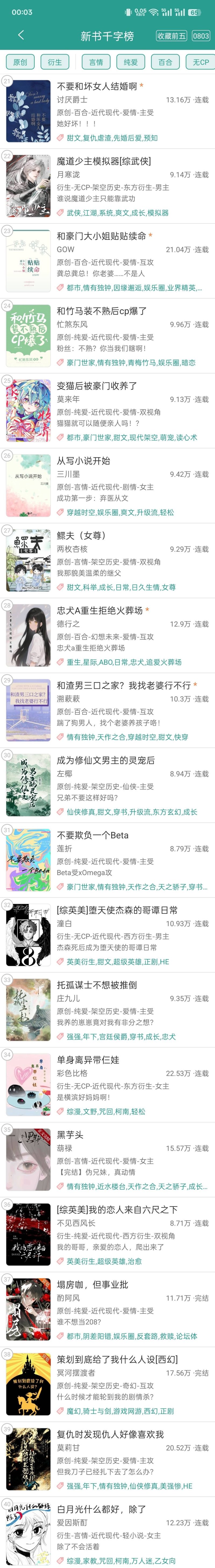Open 从写小说开始 by 三川墨

click(x=83, y=461)
